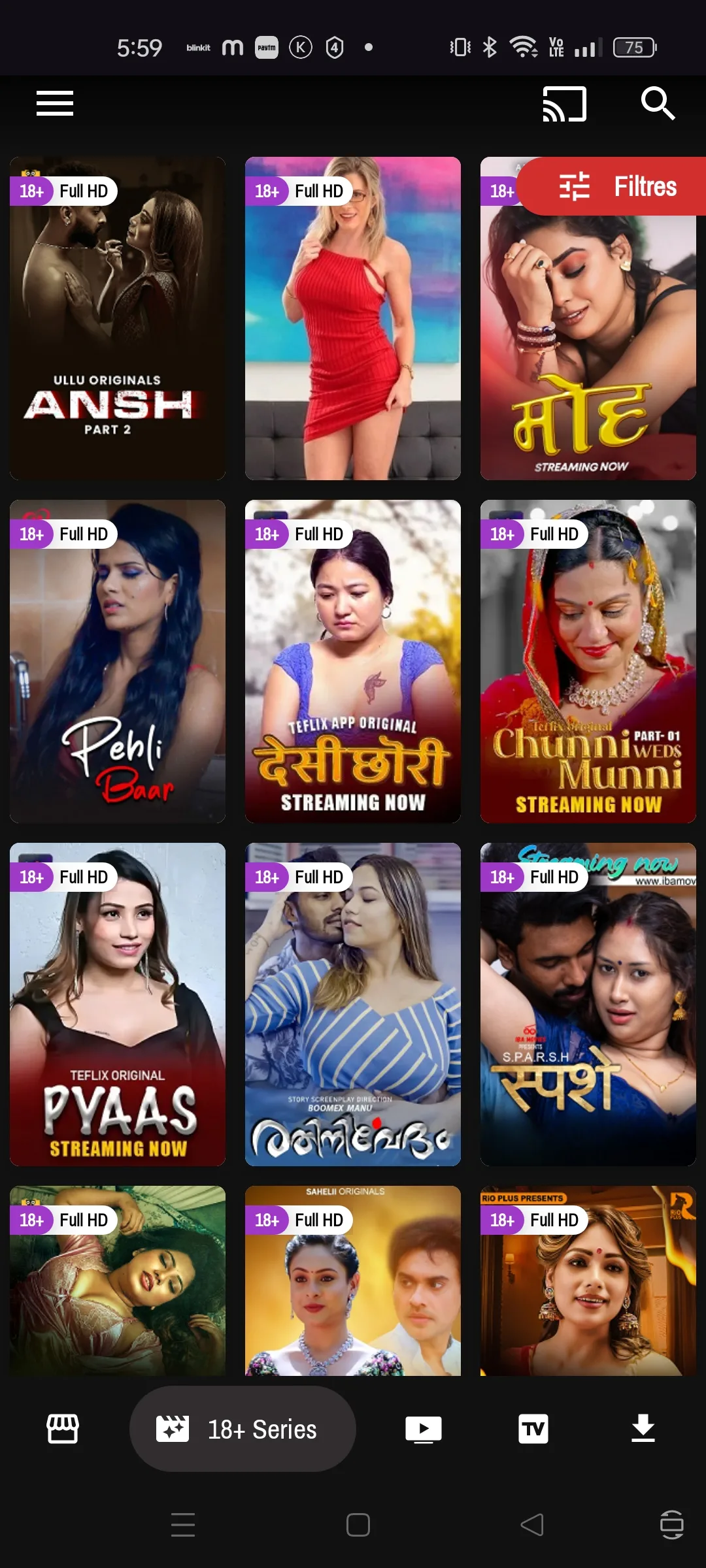
Task: Open the hamburger drawer menu
Action: [x=55, y=103]
